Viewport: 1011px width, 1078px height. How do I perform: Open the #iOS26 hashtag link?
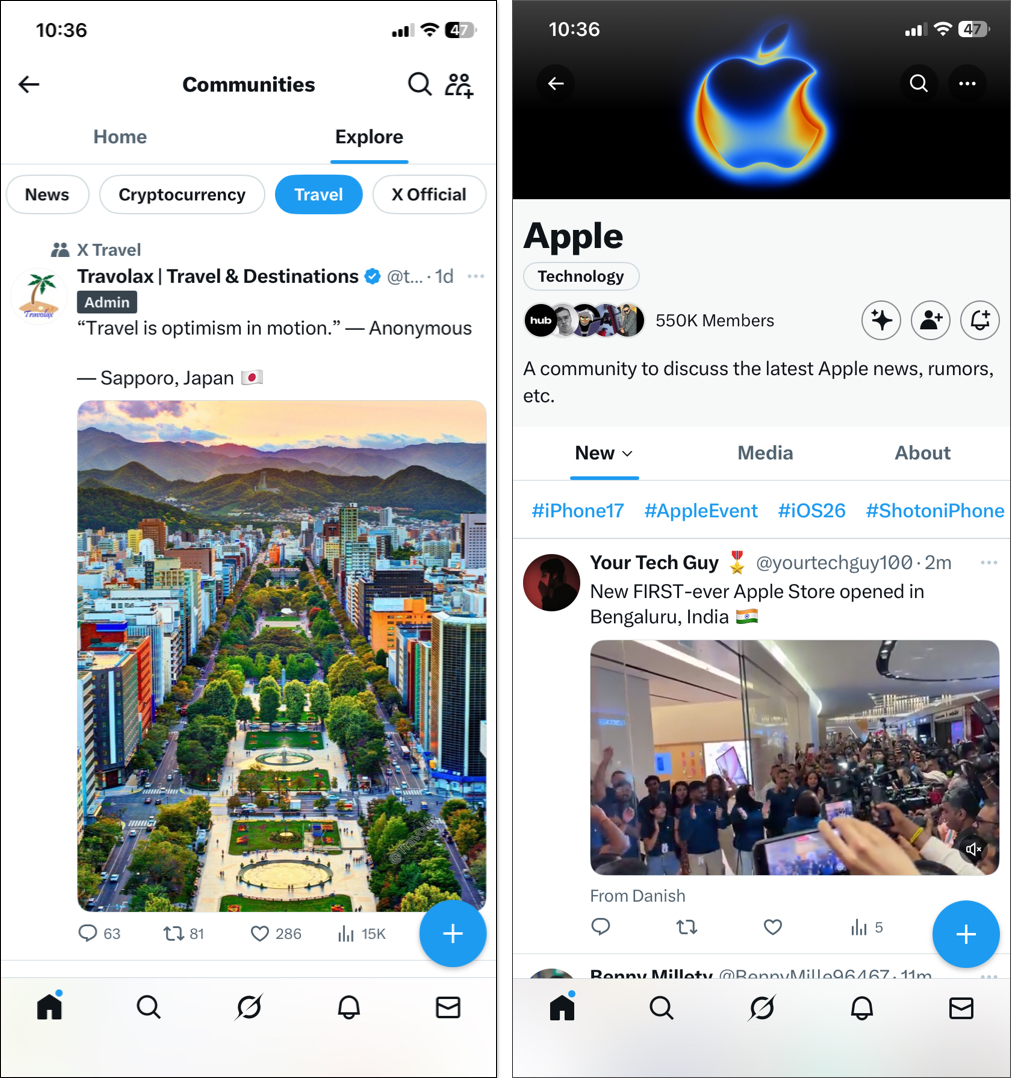point(811,510)
